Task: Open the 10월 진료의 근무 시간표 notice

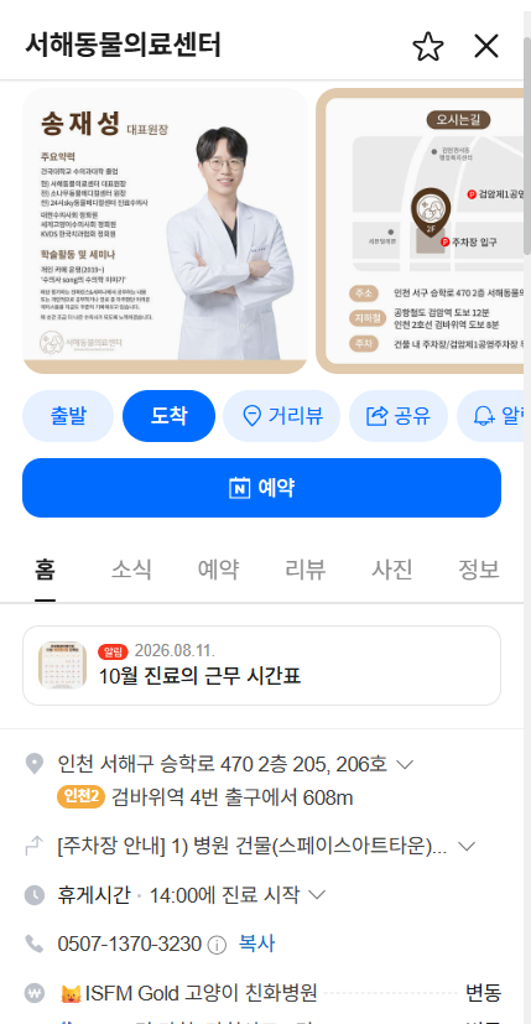Action: tap(261, 665)
